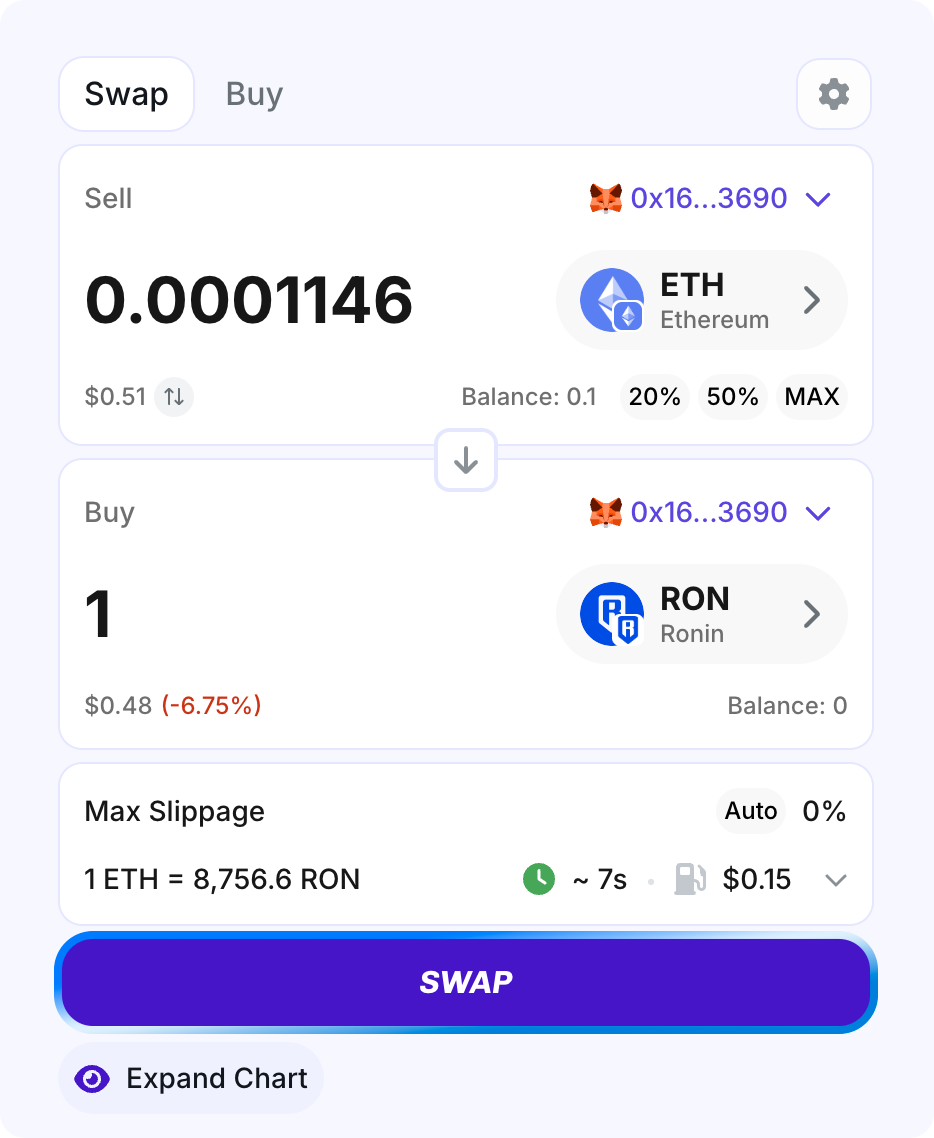Enable Auto slippage mode
Viewport: 934px width, 1138px height.
coord(750,811)
